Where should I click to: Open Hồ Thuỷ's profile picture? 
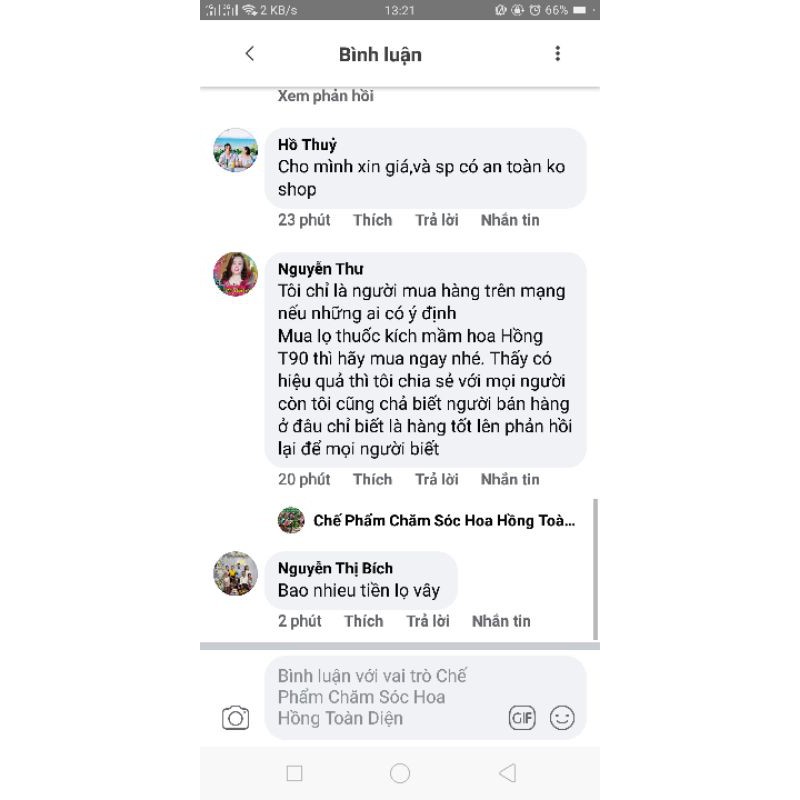coord(236,150)
